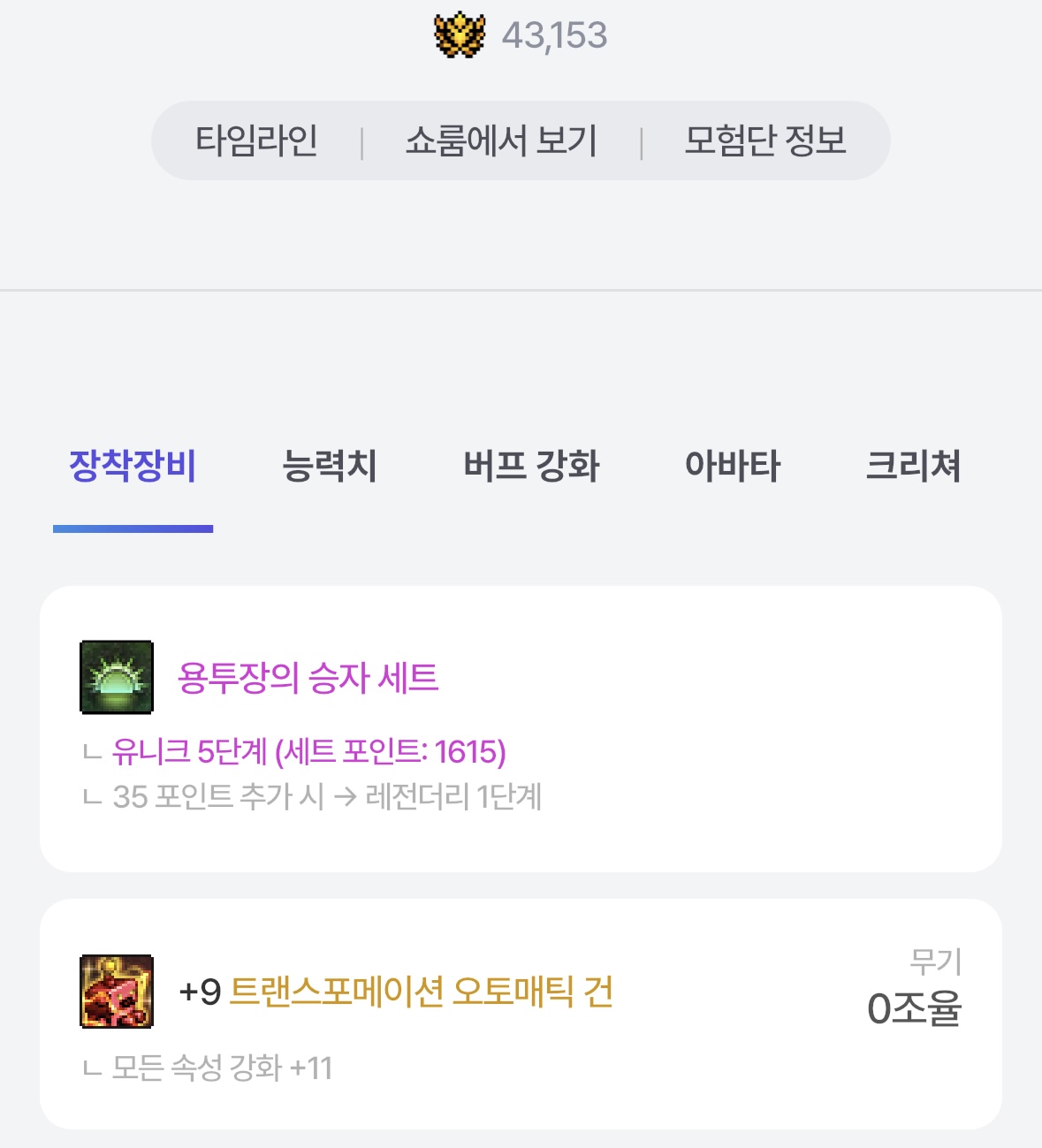Open 모험단 정보
The image size is (1042, 1148).
pyautogui.click(x=764, y=141)
